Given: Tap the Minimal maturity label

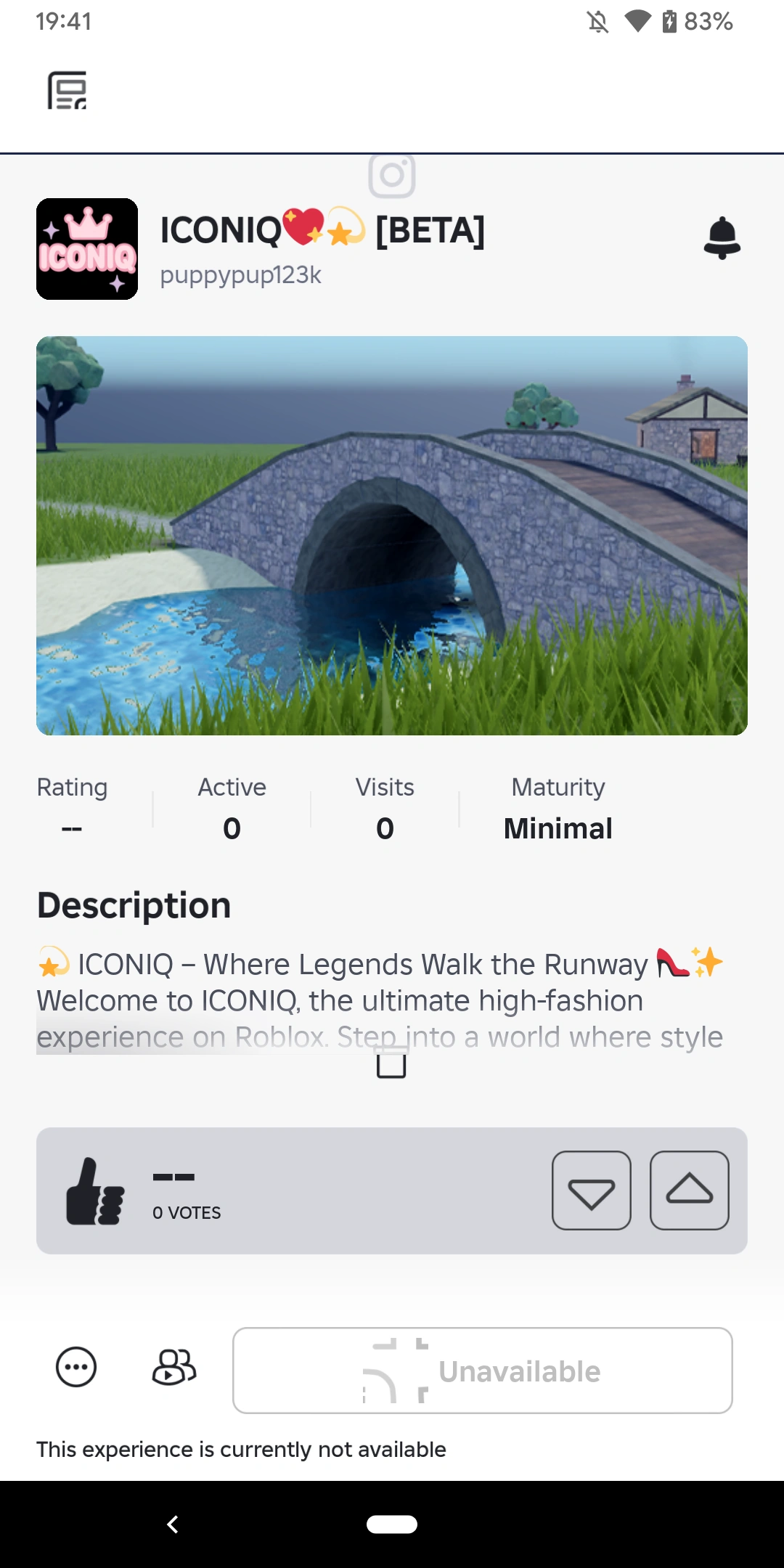Looking at the screenshot, I should [558, 828].
